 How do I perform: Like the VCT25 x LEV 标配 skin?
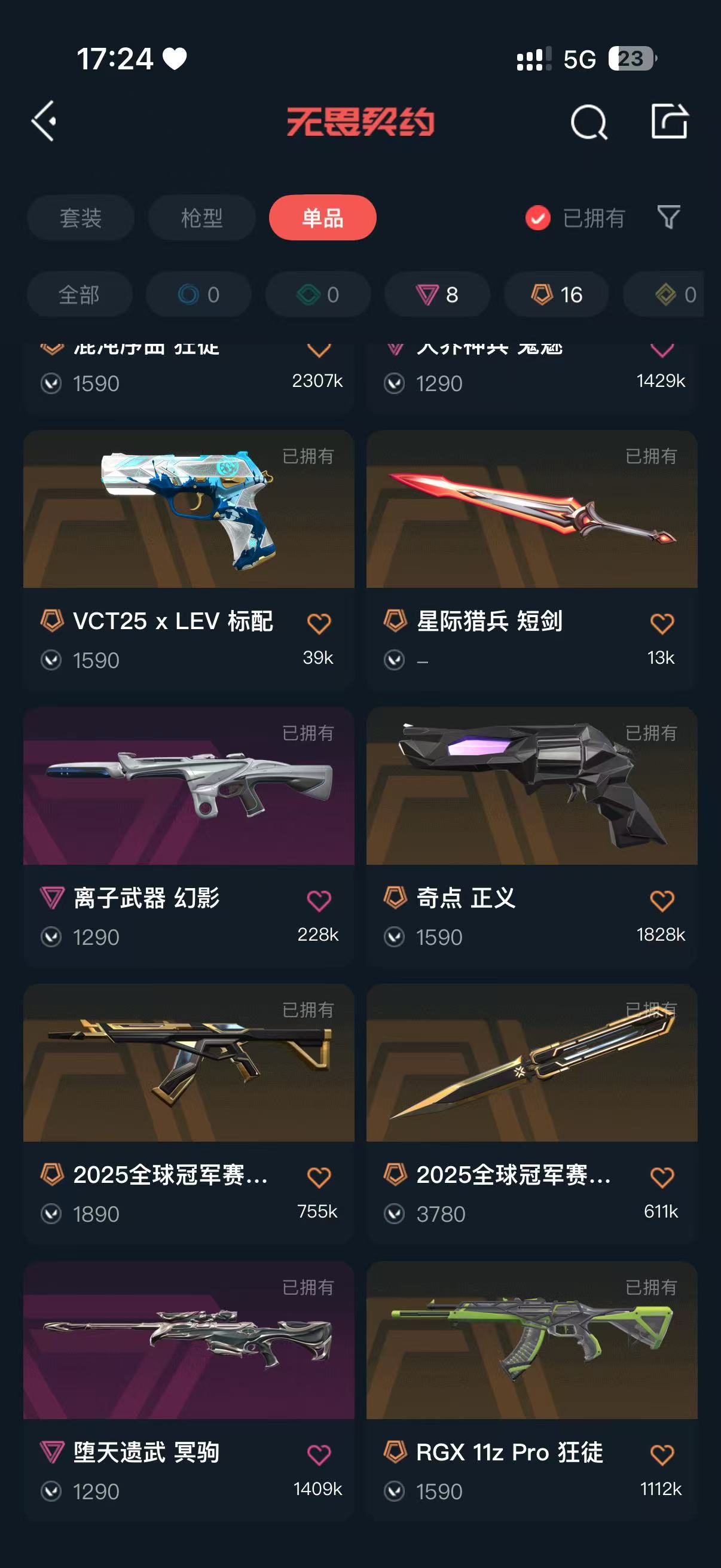(318, 623)
